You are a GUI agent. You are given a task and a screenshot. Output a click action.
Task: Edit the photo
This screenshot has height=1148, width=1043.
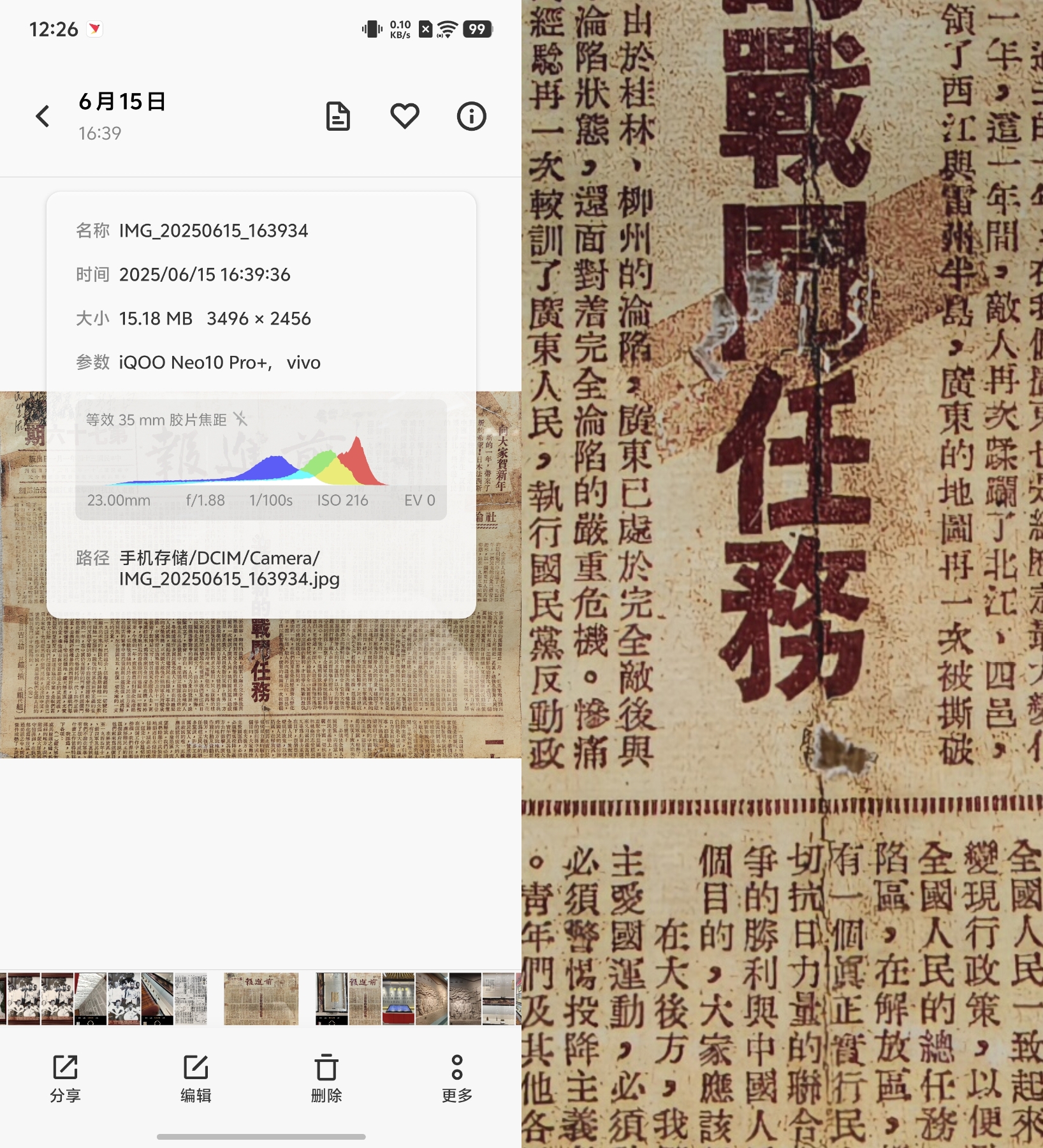click(x=196, y=1078)
